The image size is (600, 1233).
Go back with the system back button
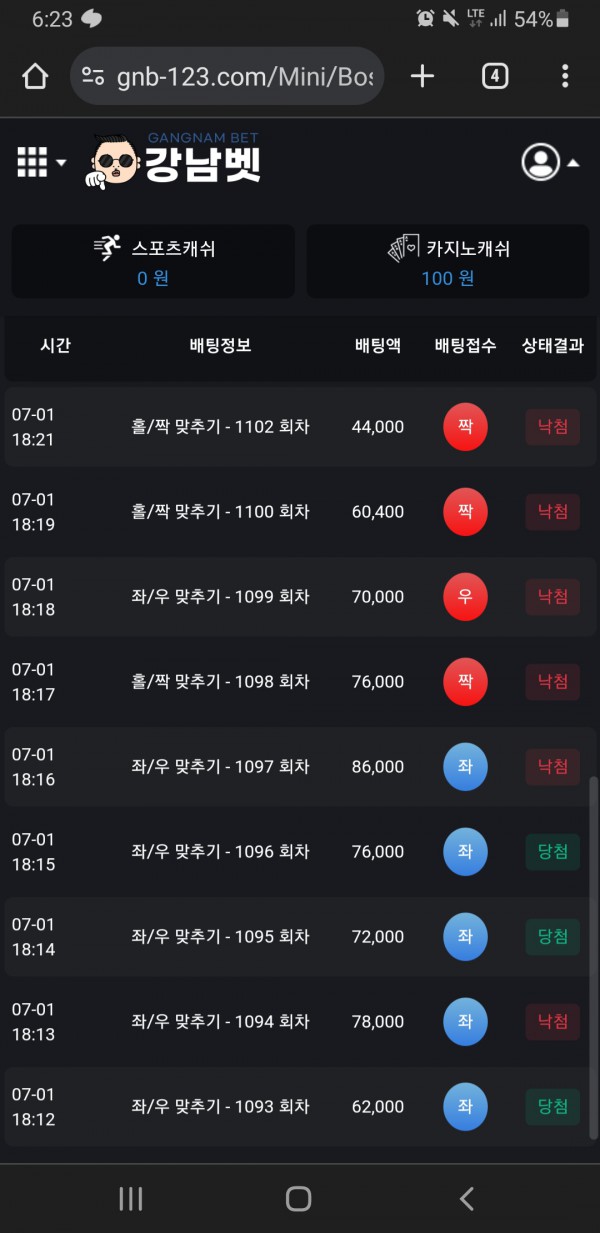click(466, 1199)
